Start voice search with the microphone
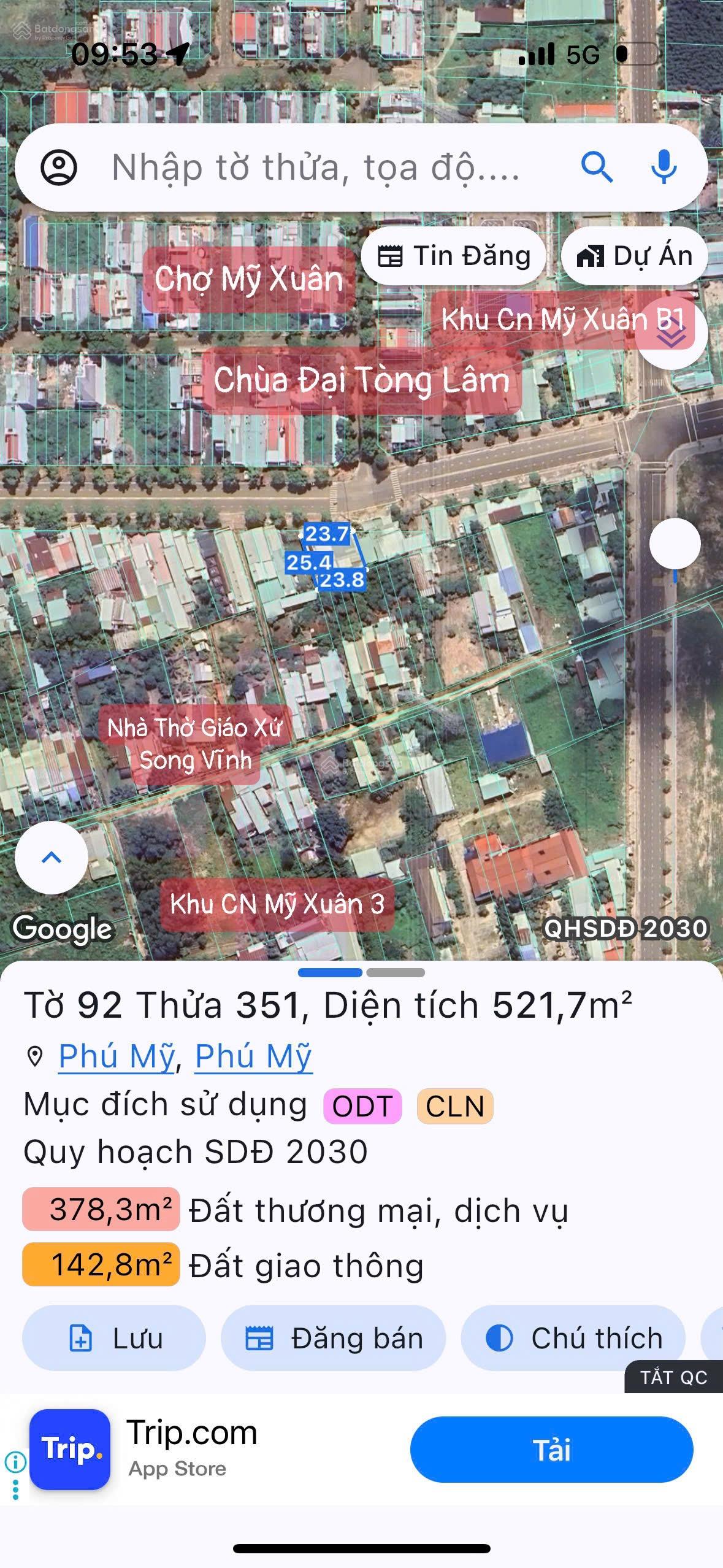 point(664,167)
